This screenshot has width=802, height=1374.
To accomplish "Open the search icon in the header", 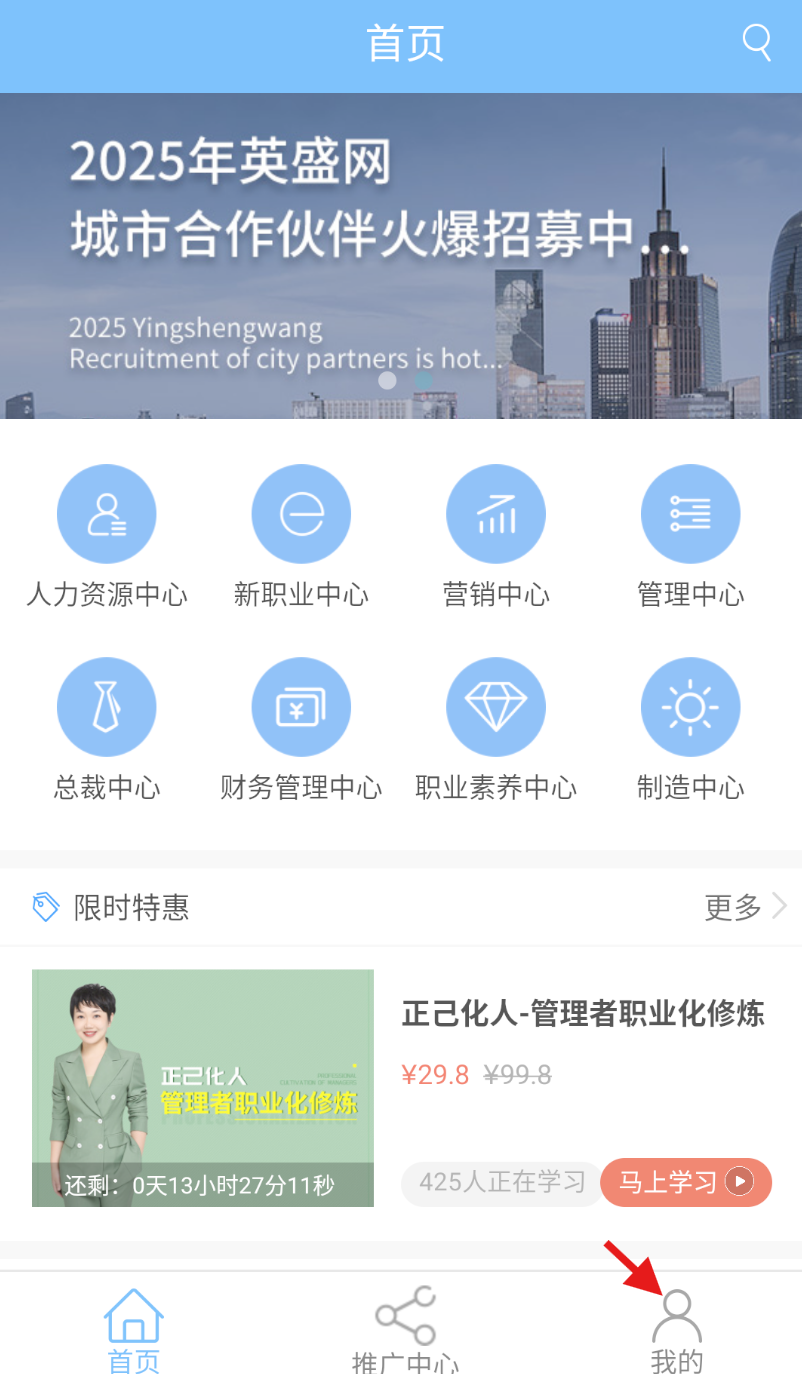I will tap(757, 43).
